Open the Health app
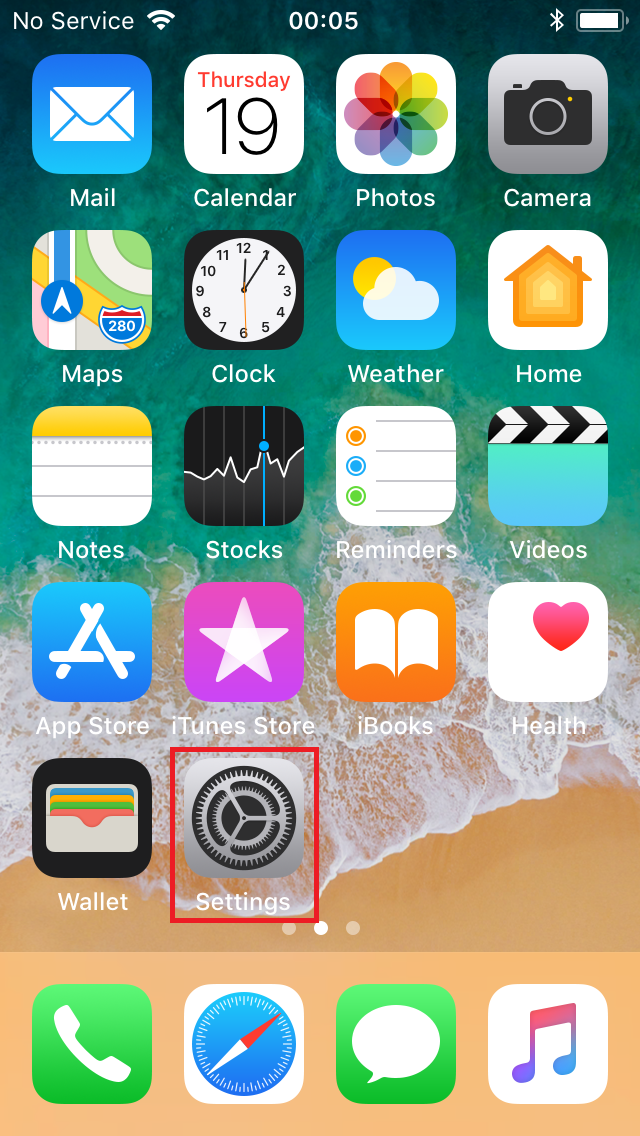The height and width of the screenshot is (1136, 640). pos(548,642)
